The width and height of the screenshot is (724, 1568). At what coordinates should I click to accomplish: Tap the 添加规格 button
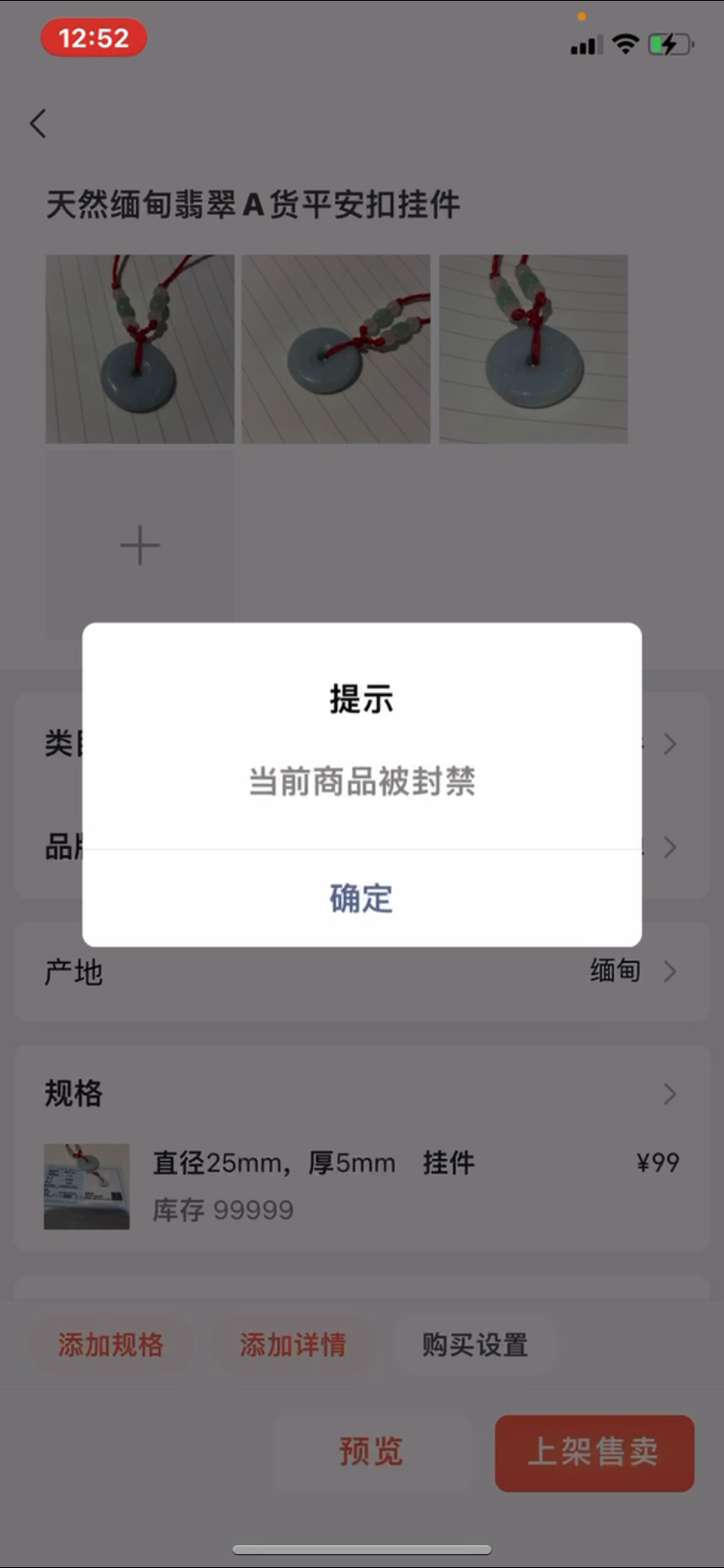(110, 1344)
